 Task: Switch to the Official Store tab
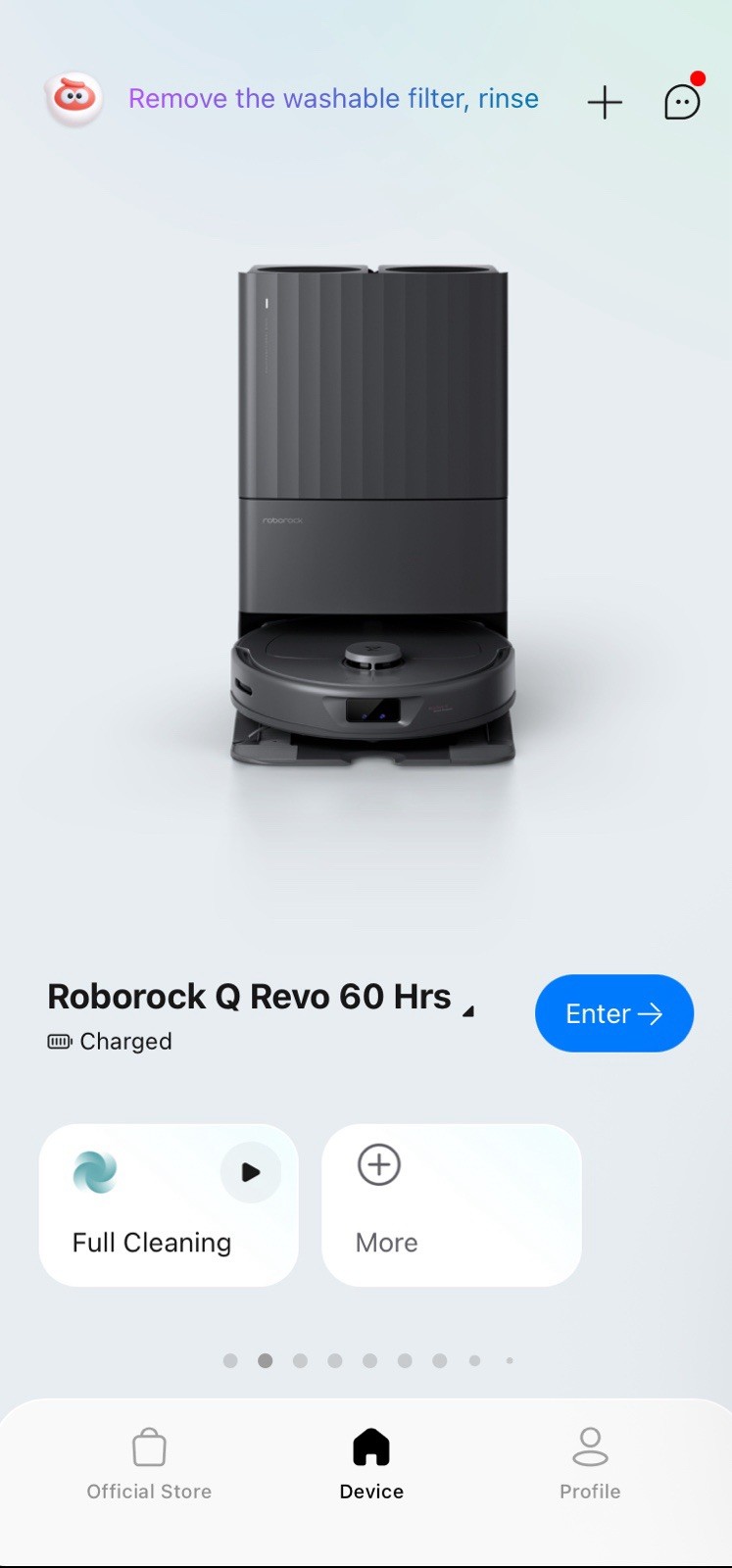[149, 1465]
